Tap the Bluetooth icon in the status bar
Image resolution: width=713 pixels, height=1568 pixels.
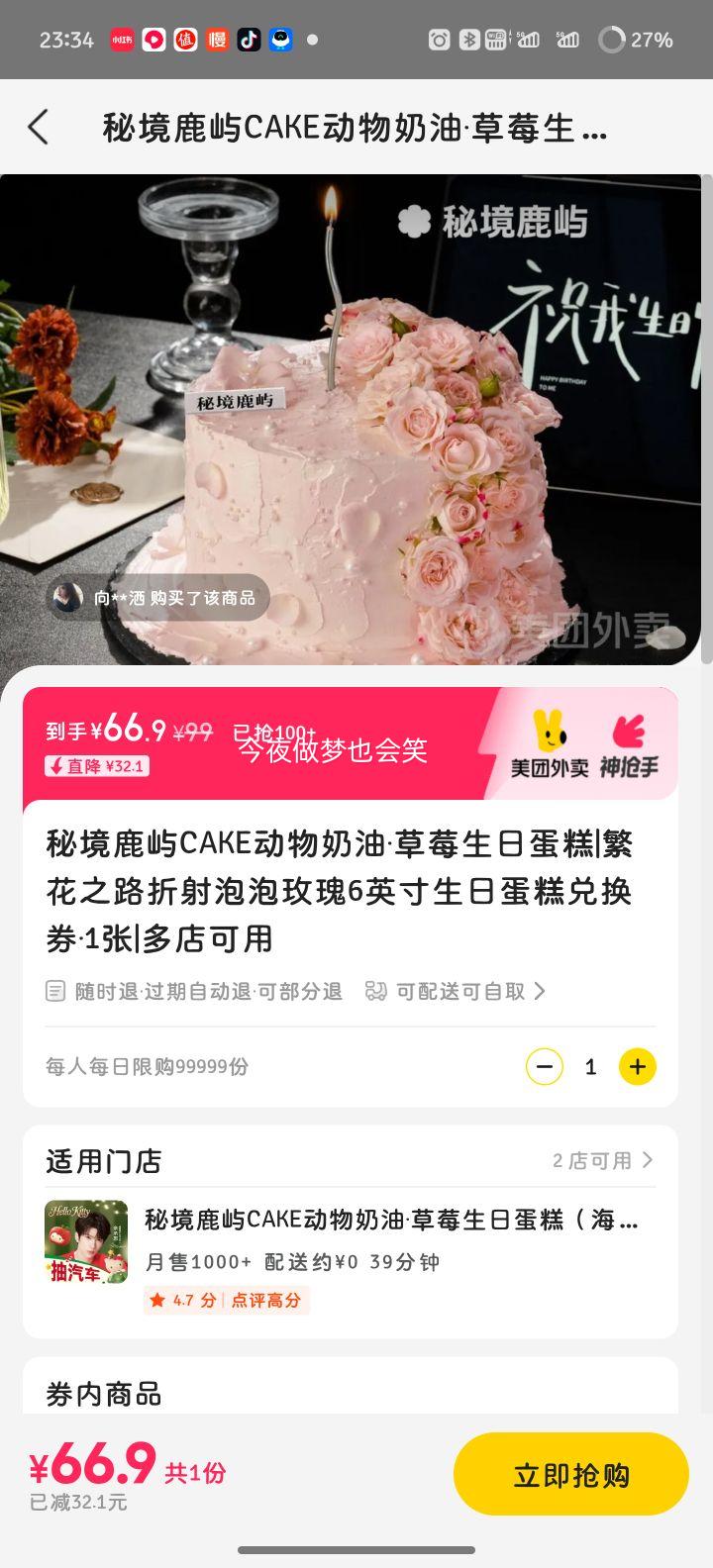click(470, 40)
